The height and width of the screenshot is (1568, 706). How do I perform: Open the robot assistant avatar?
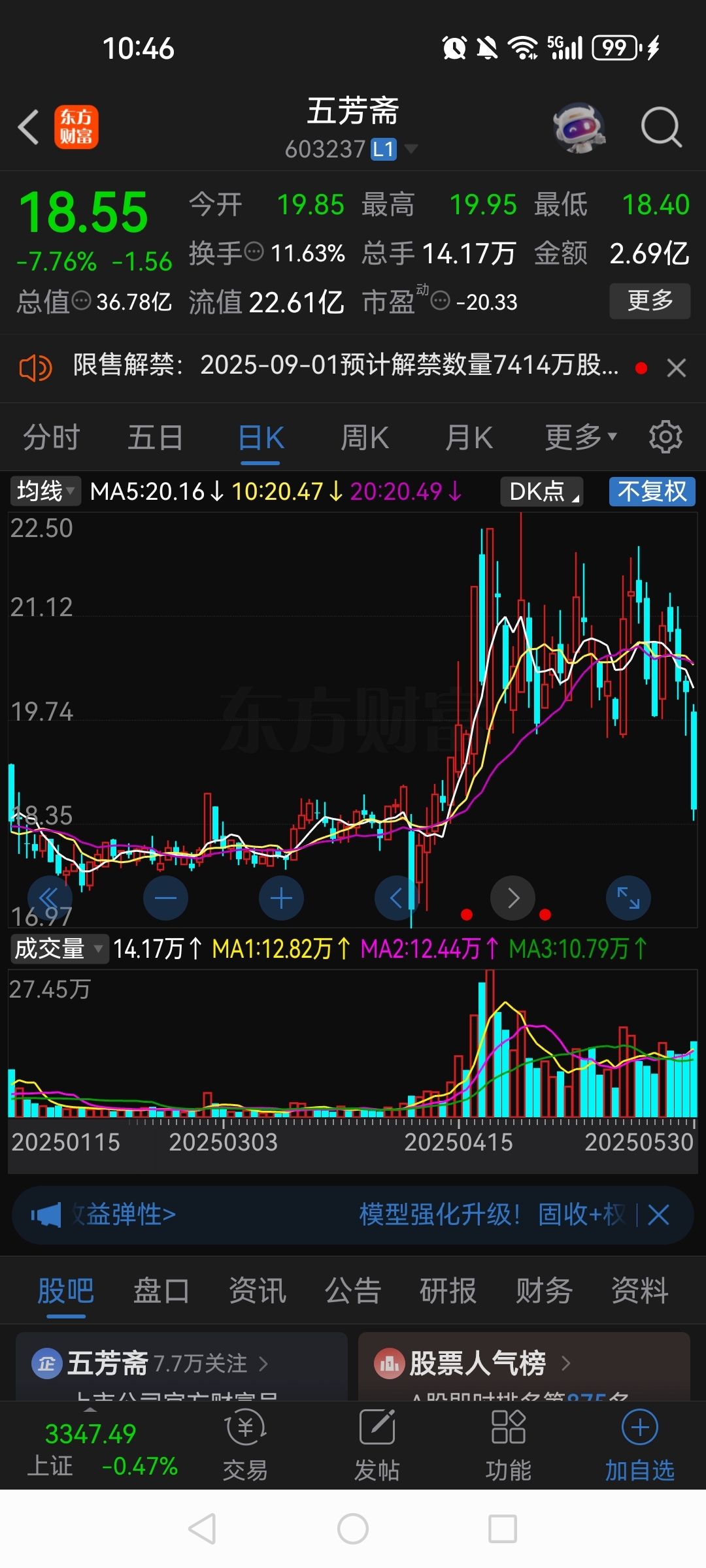point(579,127)
